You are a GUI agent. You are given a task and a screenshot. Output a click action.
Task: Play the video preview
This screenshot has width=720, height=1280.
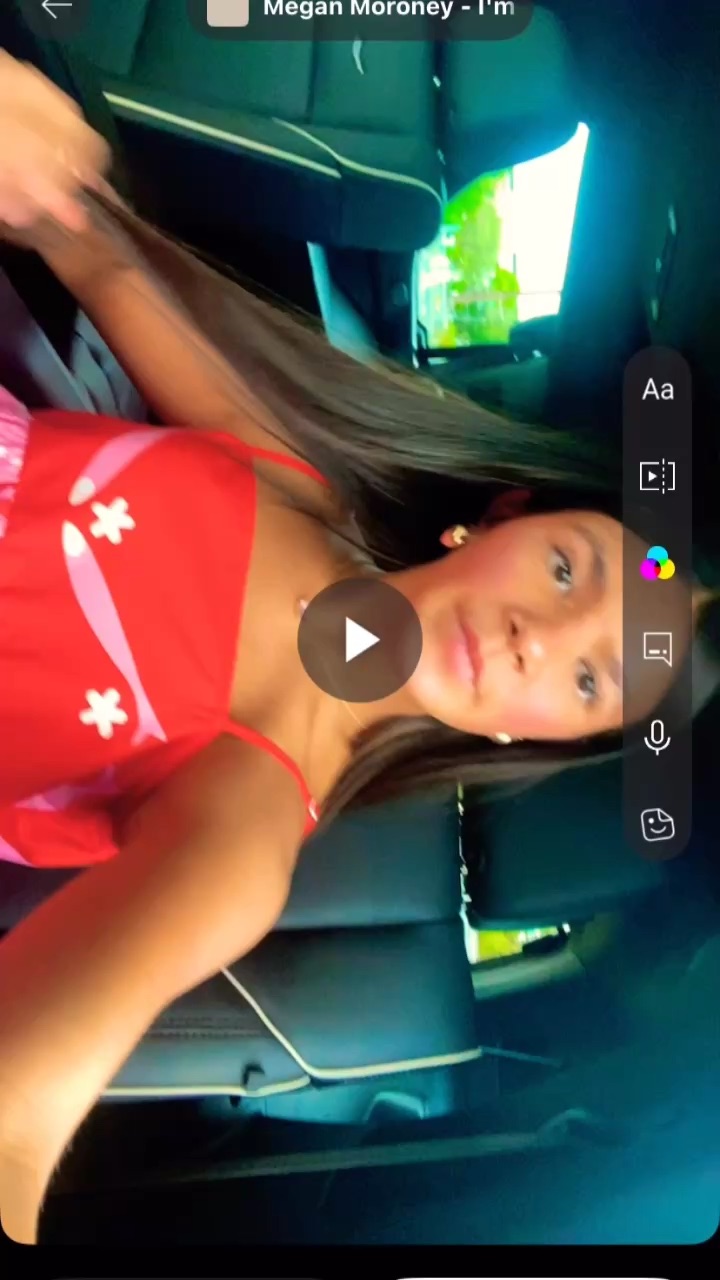pyautogui.click(x=360, y=640)
